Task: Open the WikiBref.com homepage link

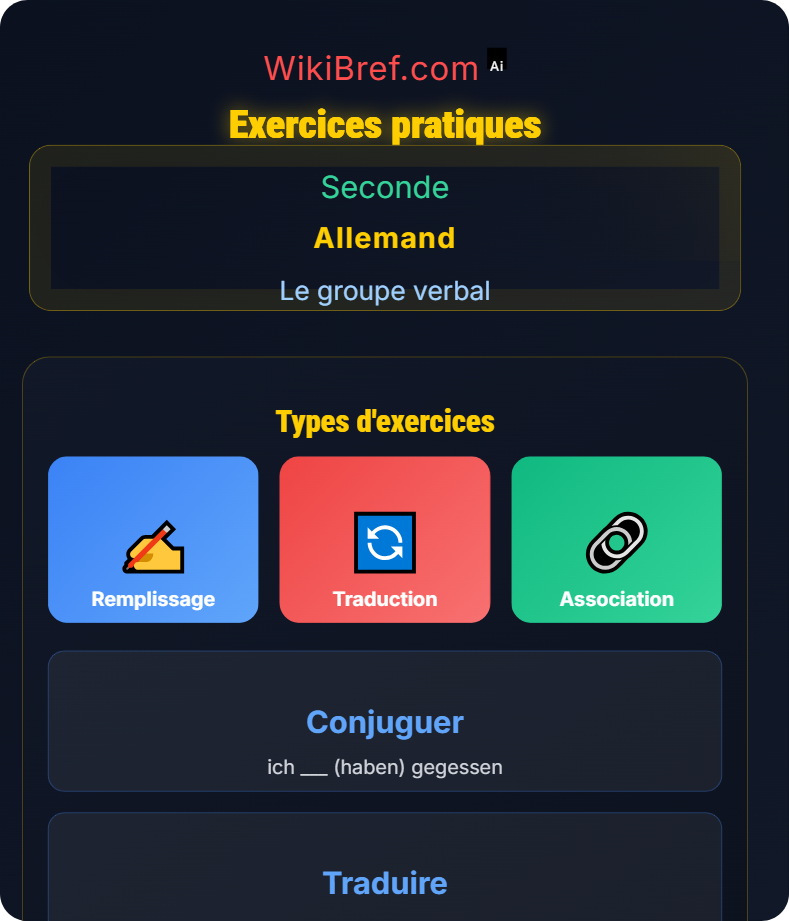Action: pos(370,67)
